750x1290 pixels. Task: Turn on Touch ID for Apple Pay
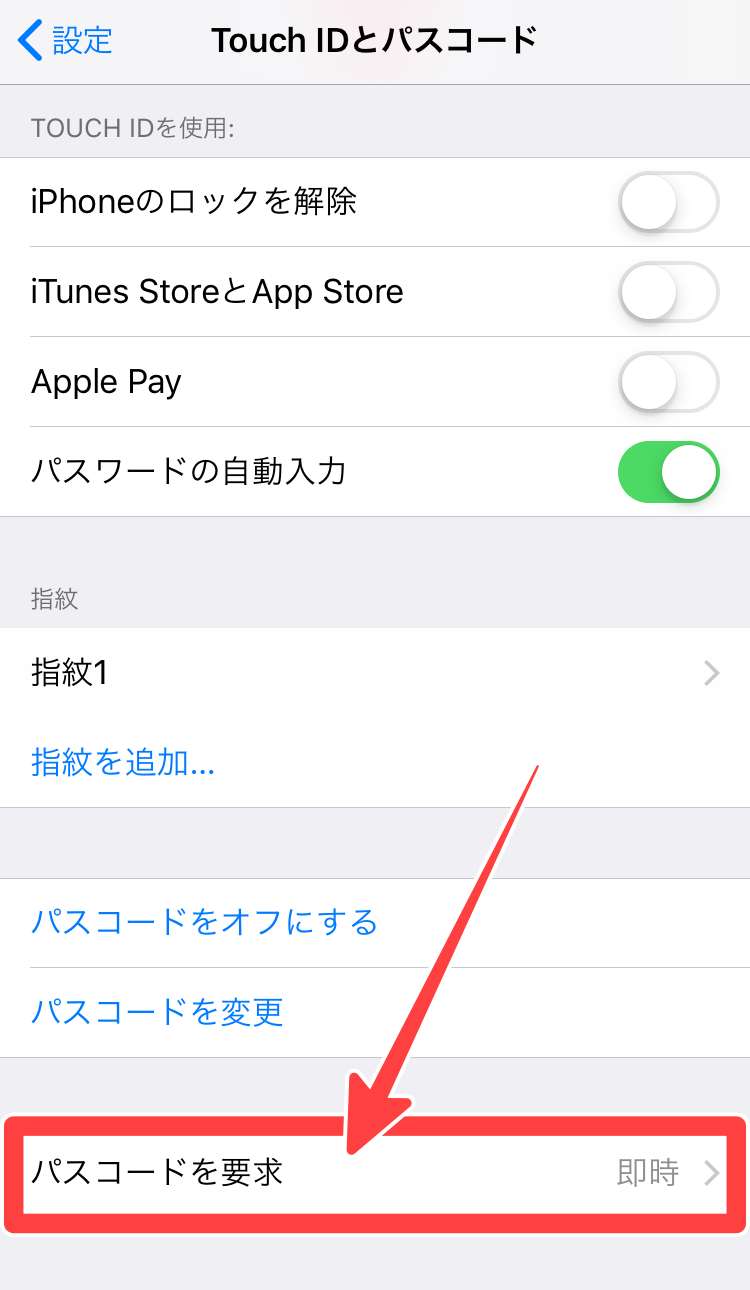point(668,383)
